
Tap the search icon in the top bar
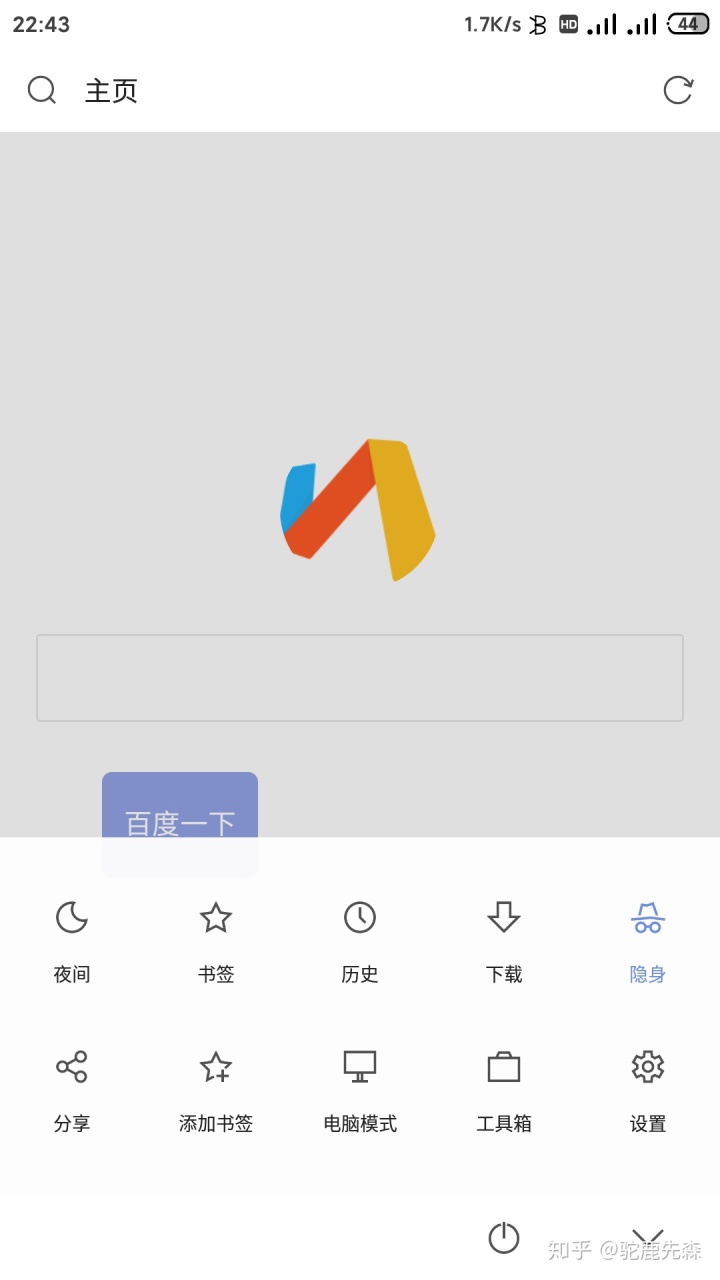tap(42, 90)
